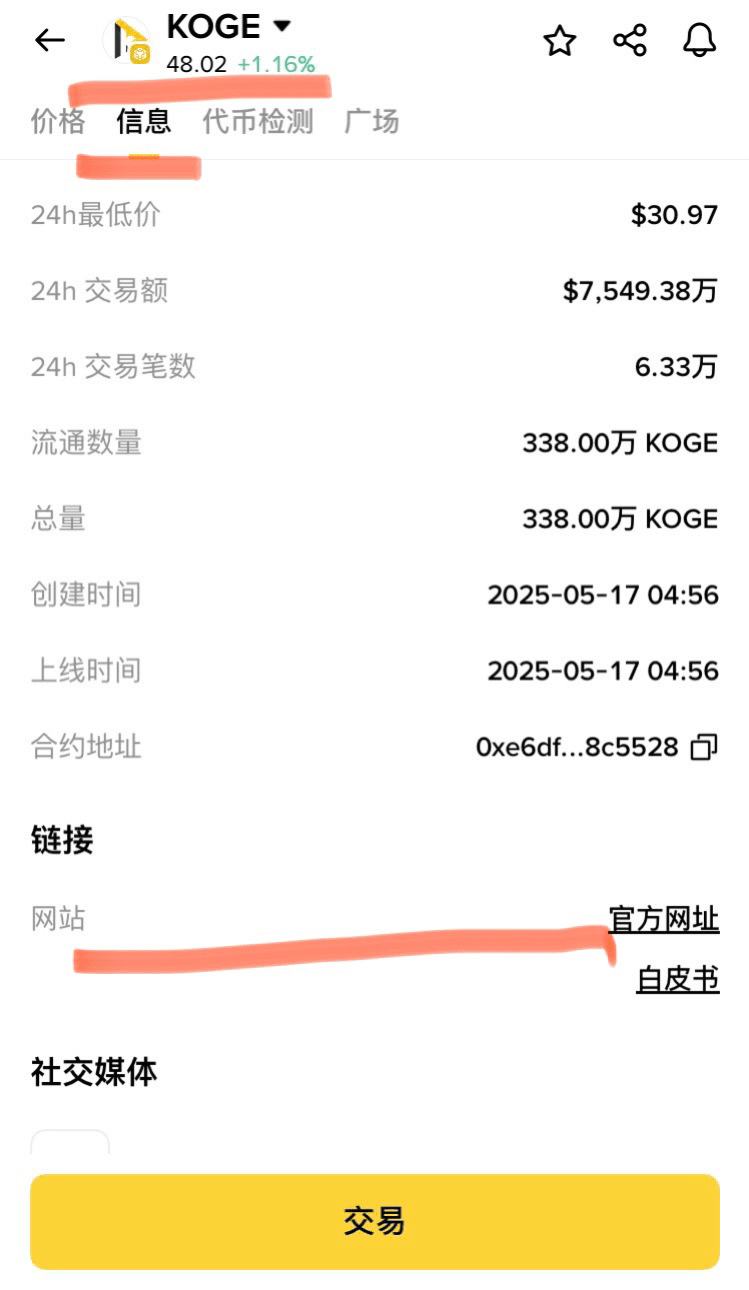Viewport: 749px width, 1290px height.
Task: Share the KOGE token page
Action: [630, 41]
